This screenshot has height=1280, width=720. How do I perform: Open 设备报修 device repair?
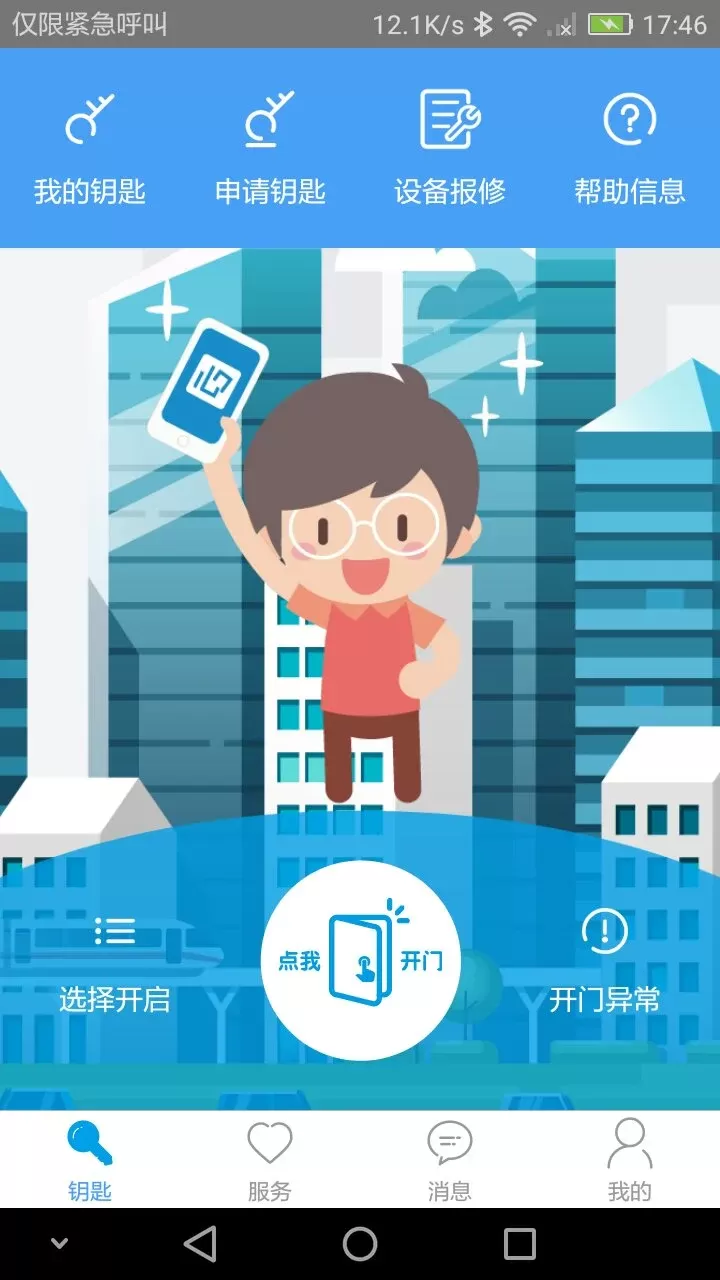(x=450, y=148)
